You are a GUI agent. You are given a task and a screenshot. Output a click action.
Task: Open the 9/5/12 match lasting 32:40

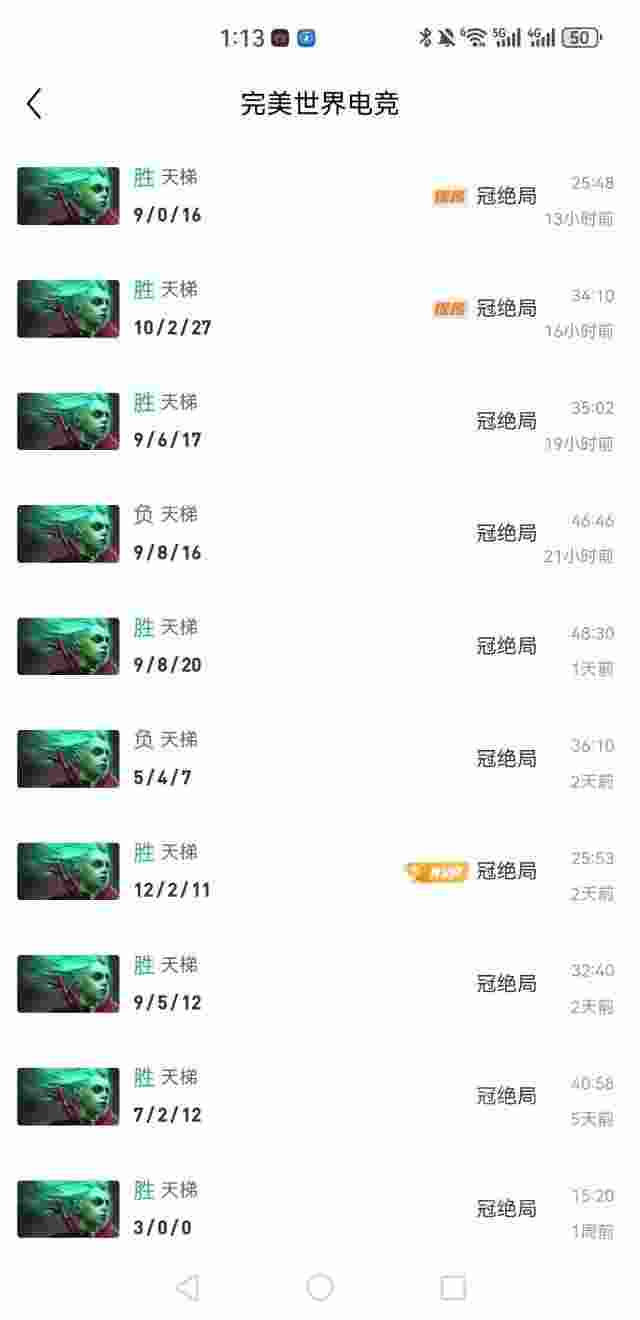[320, 983]
